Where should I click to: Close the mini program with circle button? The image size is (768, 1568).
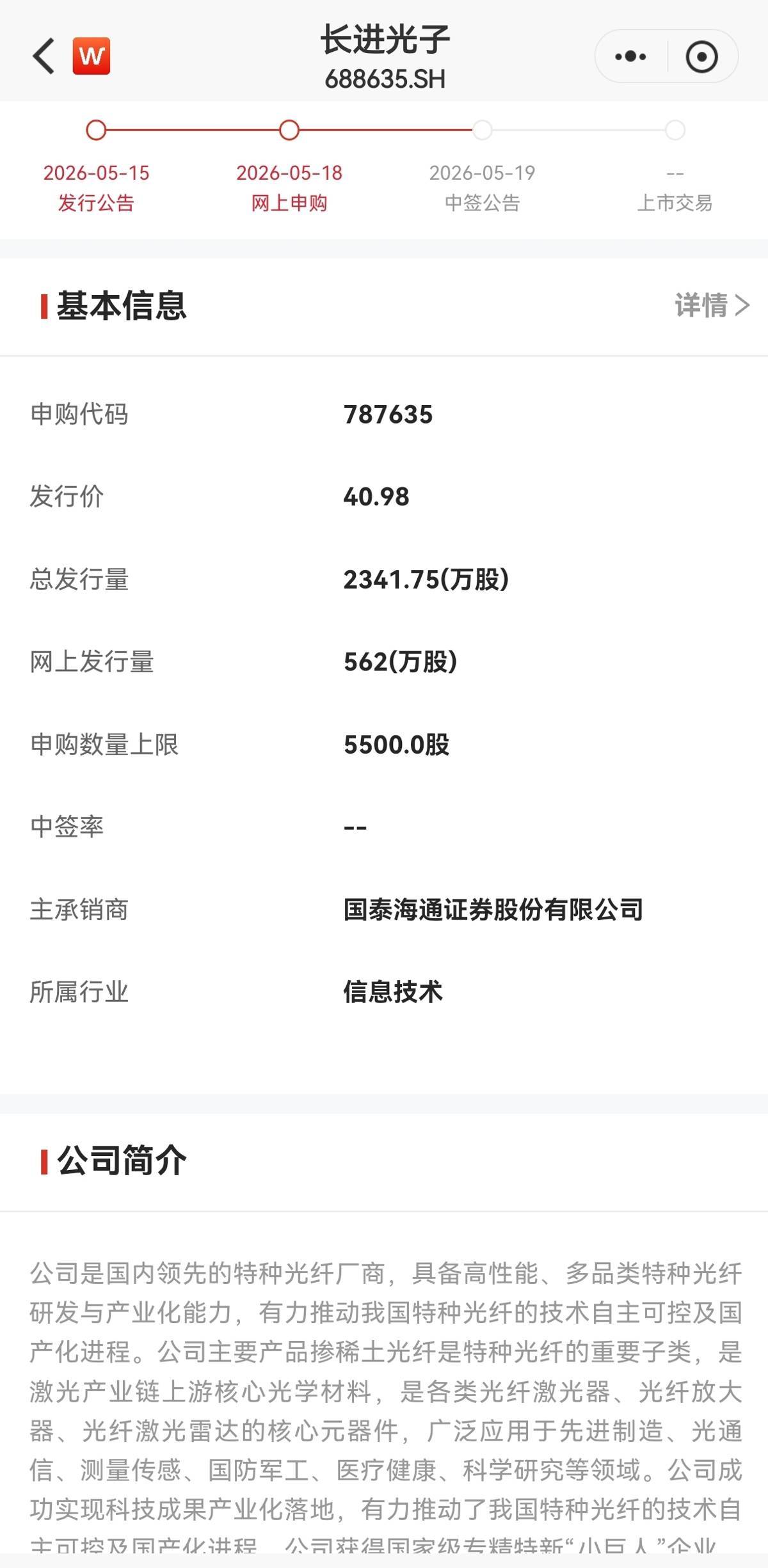701,56
